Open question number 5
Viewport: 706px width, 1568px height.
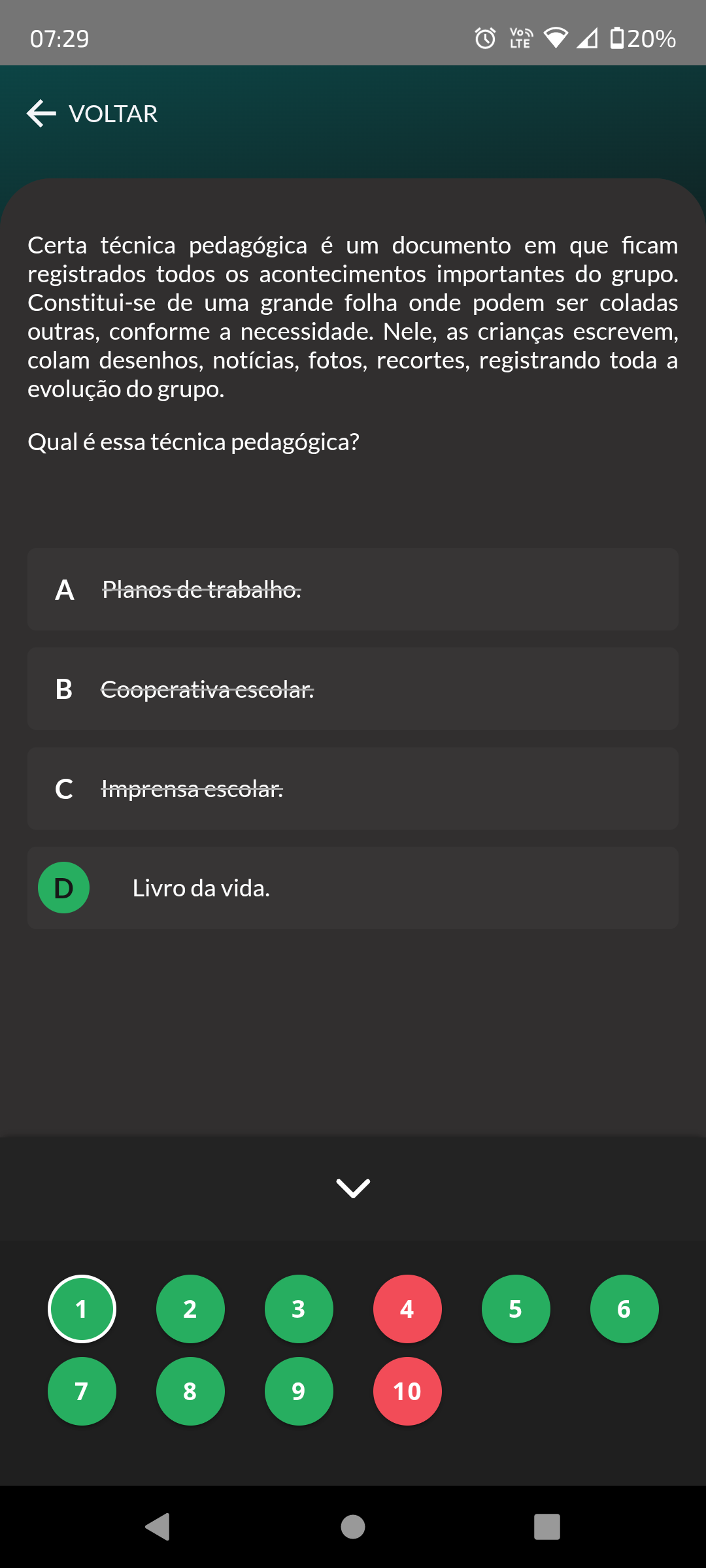click(516, 1309)
